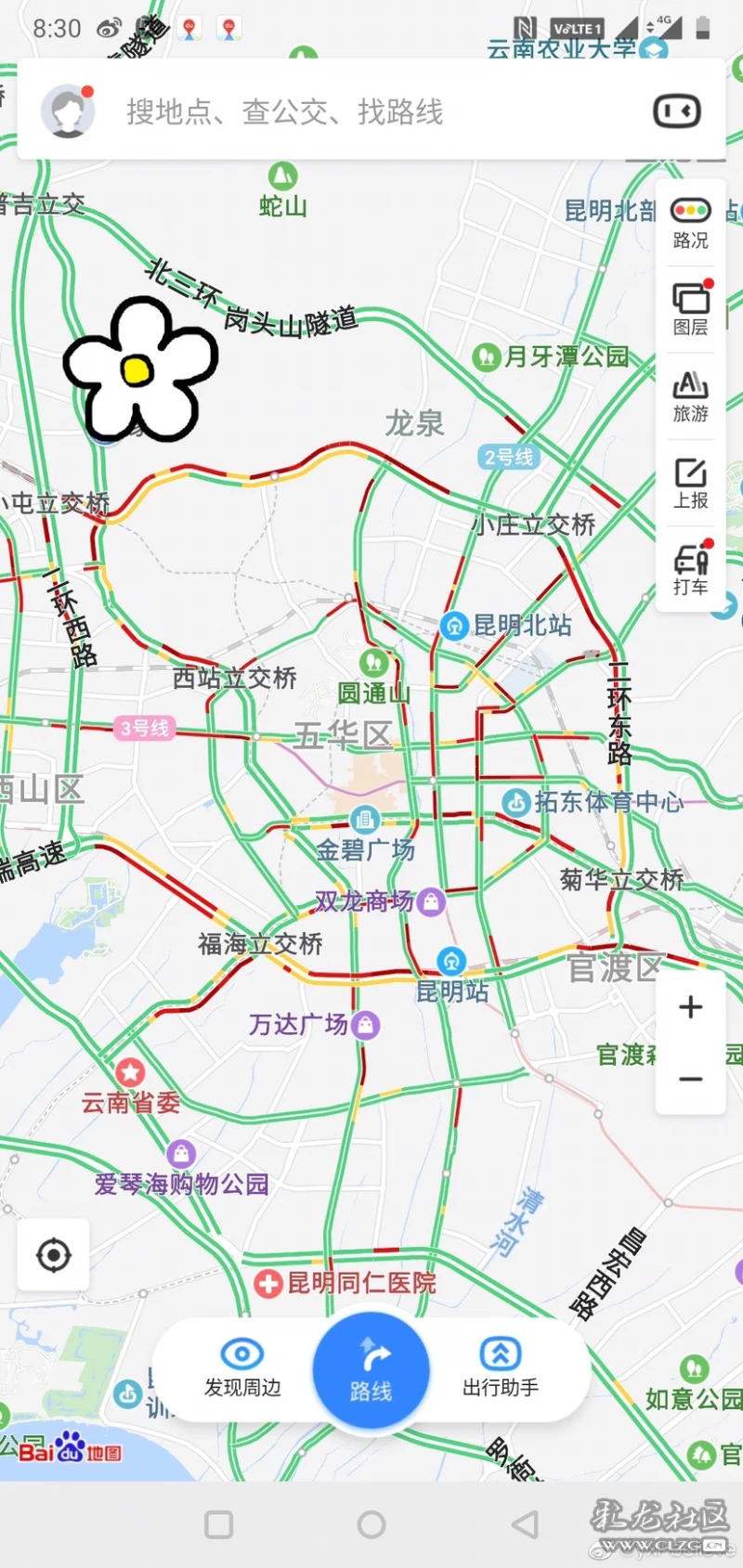Open the voice assistant icon in search bar

(676, 111)
